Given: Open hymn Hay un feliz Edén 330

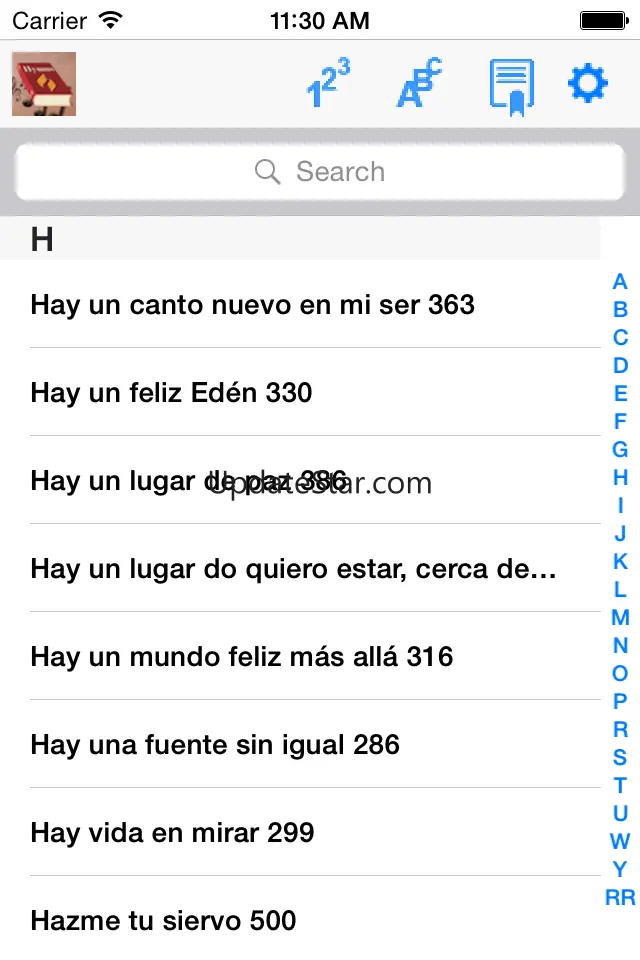Looking at the screenshot, I should click(171, 393).
